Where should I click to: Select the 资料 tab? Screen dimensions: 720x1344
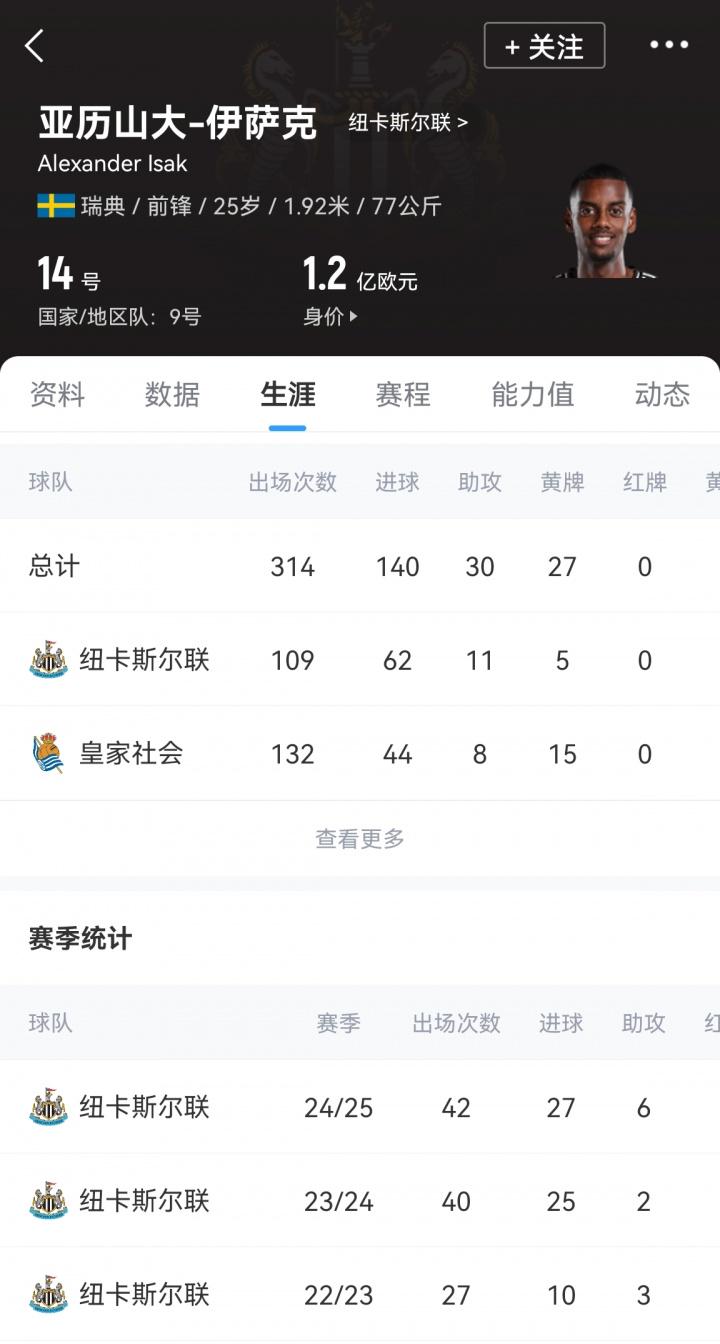pos(59,395)
